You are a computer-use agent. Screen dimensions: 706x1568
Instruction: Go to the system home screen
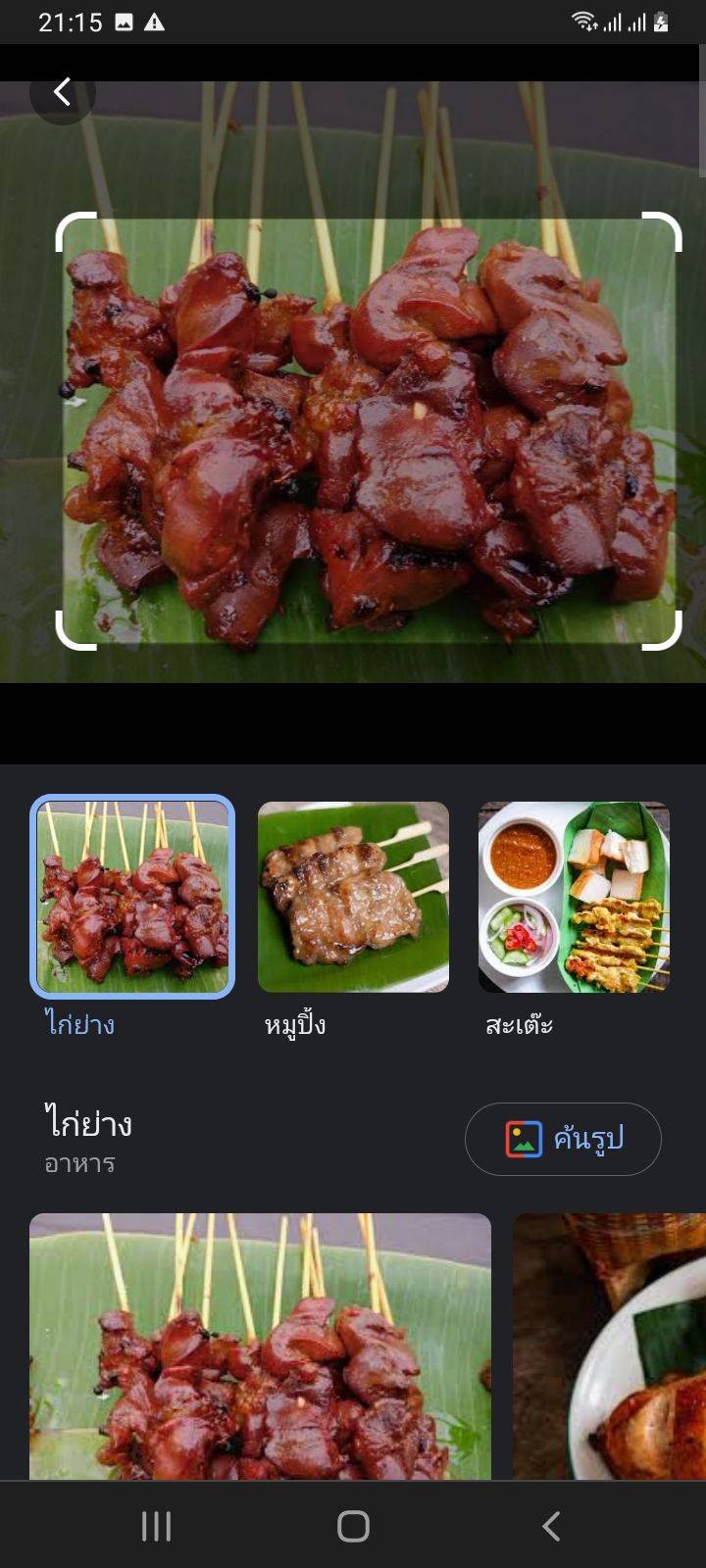[x=353, y=1526]
